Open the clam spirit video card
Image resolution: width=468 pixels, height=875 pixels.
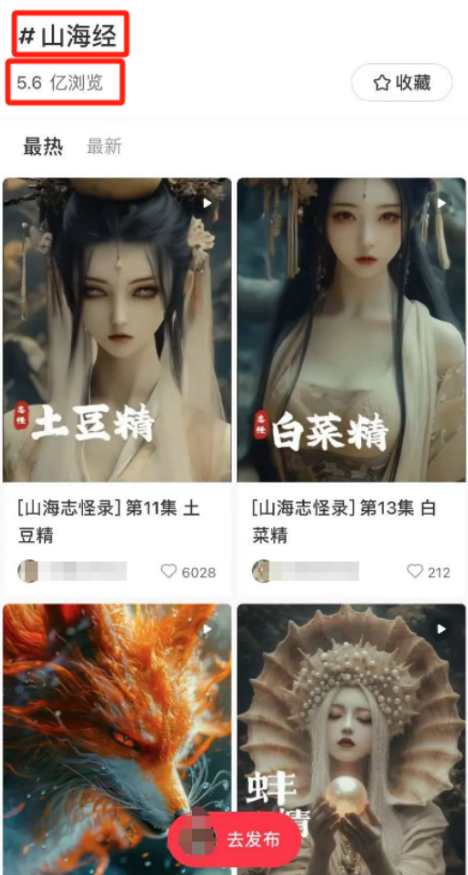[x=351, y=739]
